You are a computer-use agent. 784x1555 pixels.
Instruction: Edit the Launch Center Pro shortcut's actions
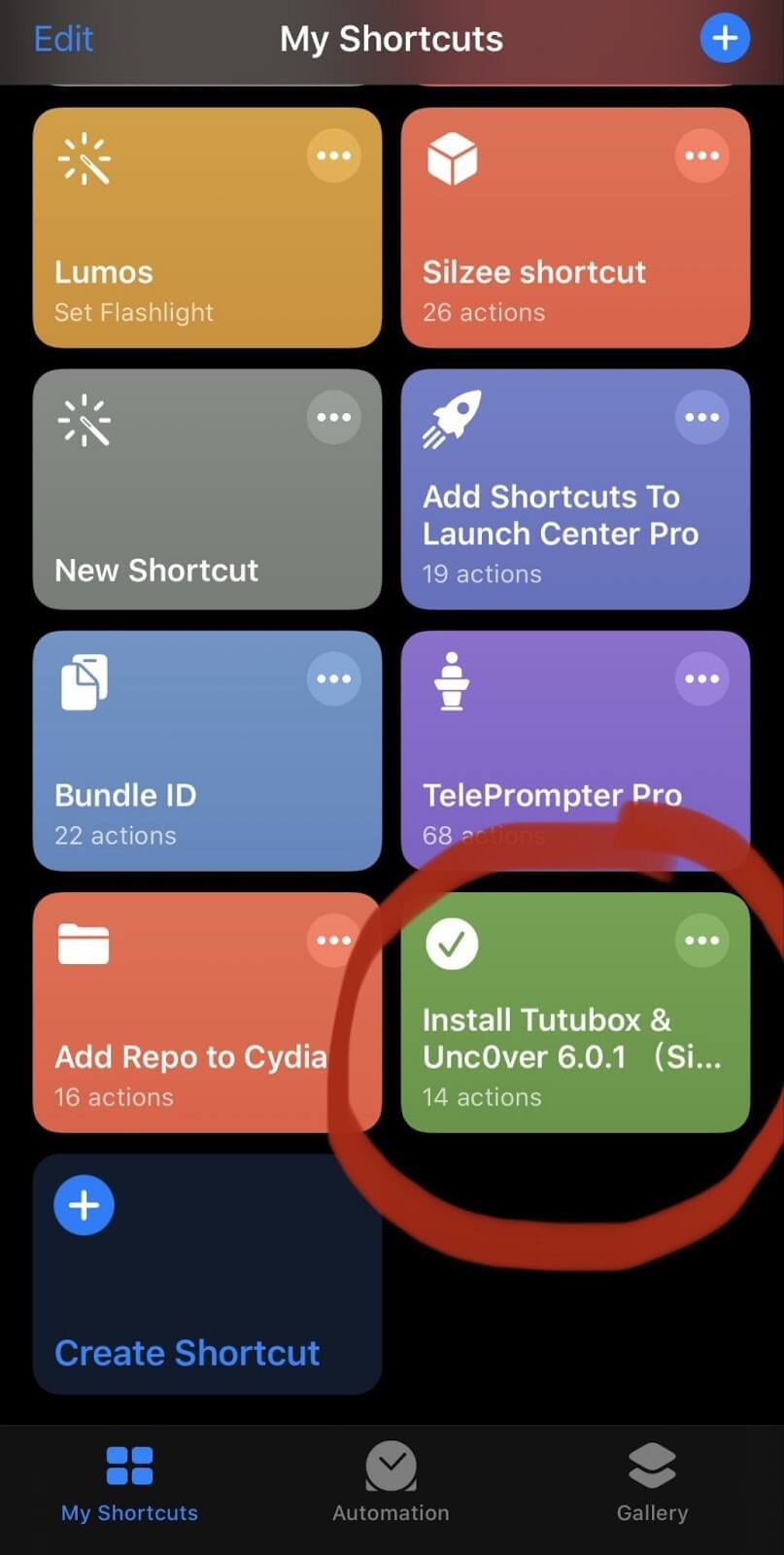click(x=701, y=417)
